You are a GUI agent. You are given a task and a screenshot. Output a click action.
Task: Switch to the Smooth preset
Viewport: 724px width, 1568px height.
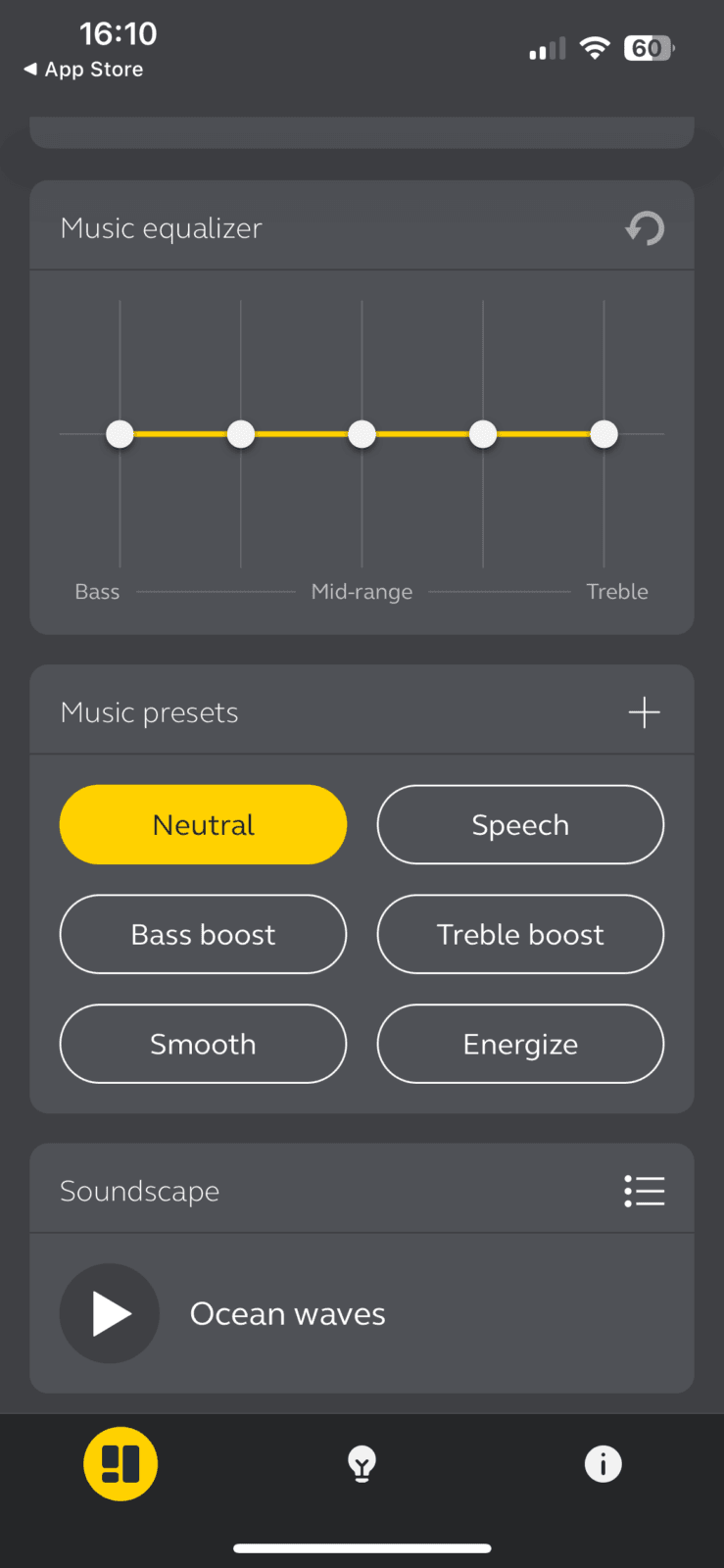[203, 1044]
